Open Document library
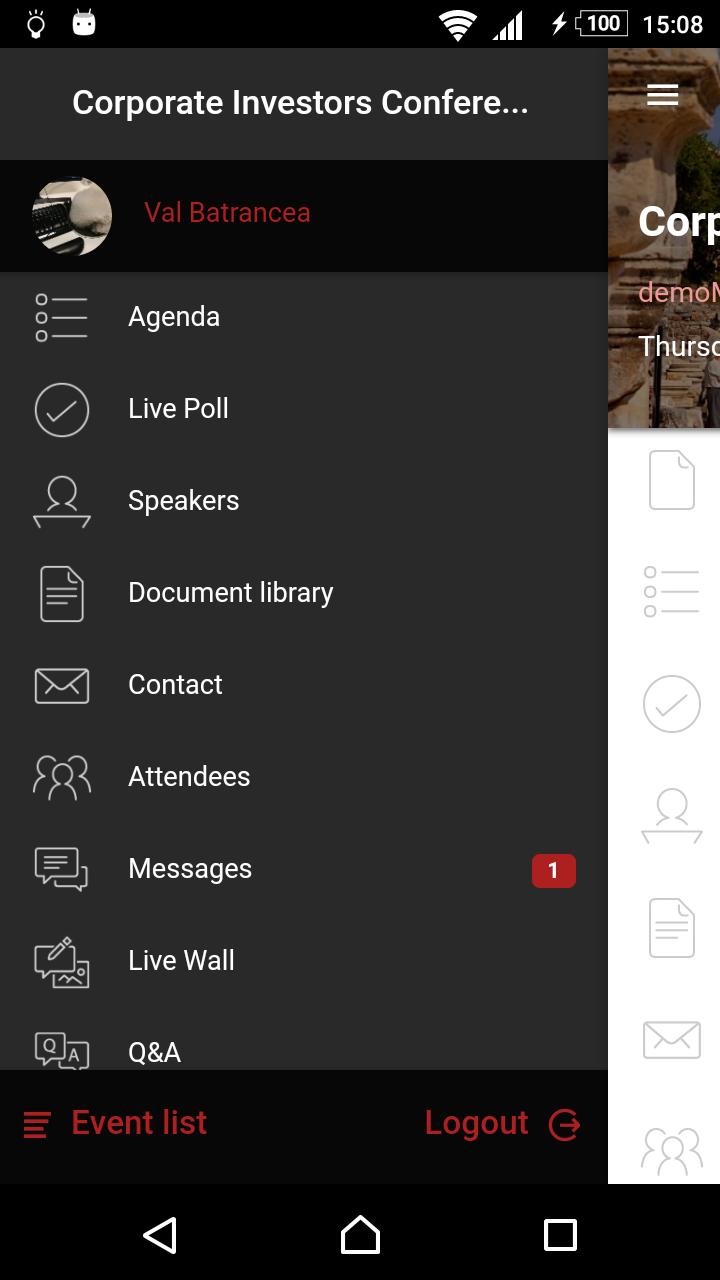The width and height of the screenshot is (720, 1280). (x=230, y=593)
